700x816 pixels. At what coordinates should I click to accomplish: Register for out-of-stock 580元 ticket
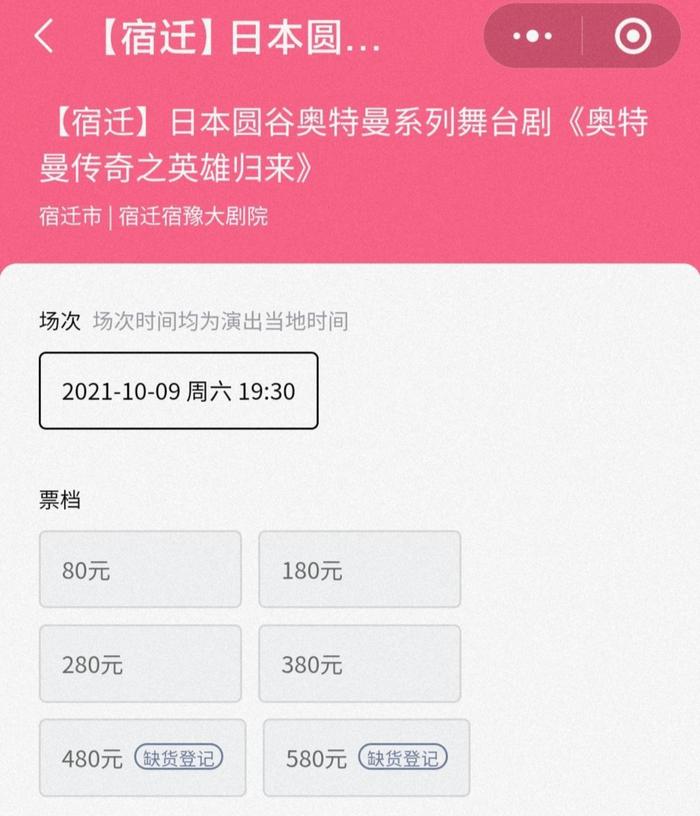pyautogui.click(x=403, y=758)
